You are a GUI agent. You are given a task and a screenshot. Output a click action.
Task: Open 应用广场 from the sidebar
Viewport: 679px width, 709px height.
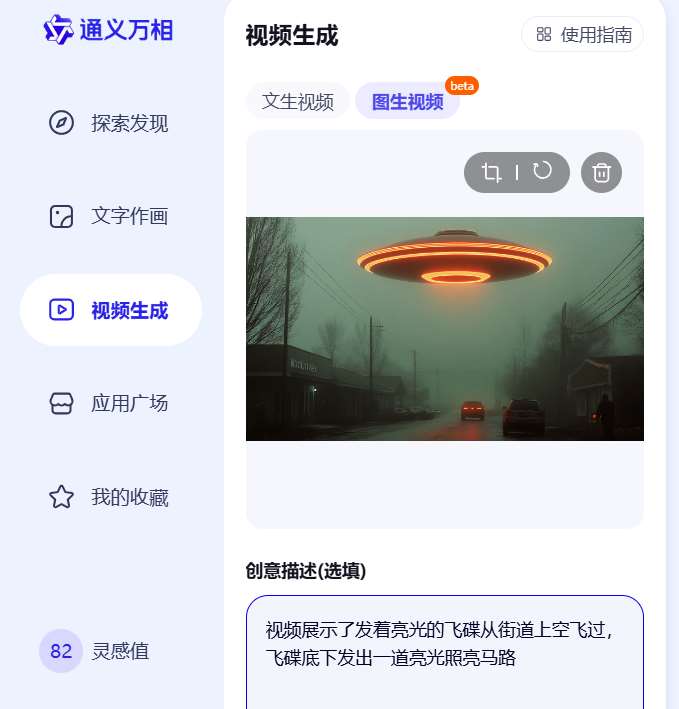tap(110, 403)
